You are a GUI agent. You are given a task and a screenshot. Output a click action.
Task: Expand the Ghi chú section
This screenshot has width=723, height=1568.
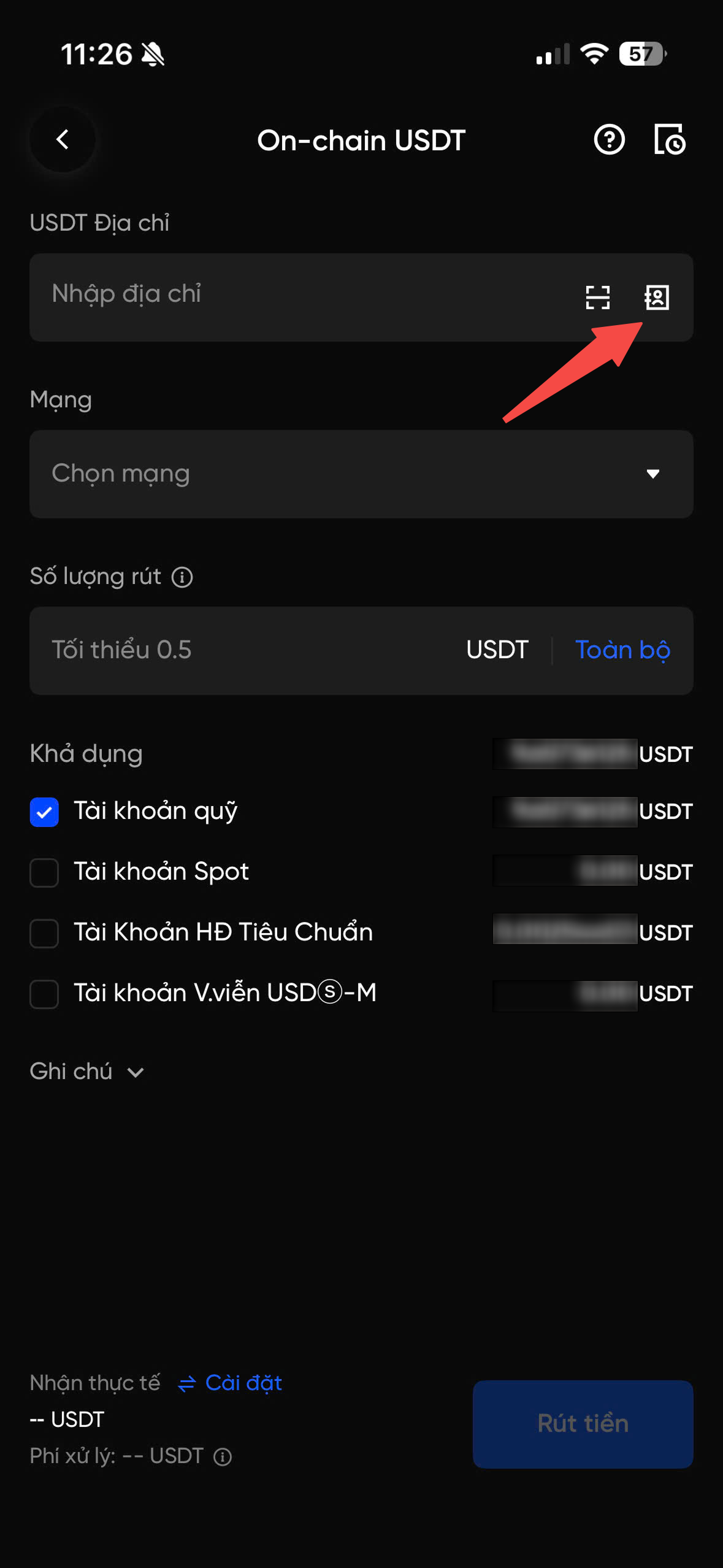tap(86, 1072)
